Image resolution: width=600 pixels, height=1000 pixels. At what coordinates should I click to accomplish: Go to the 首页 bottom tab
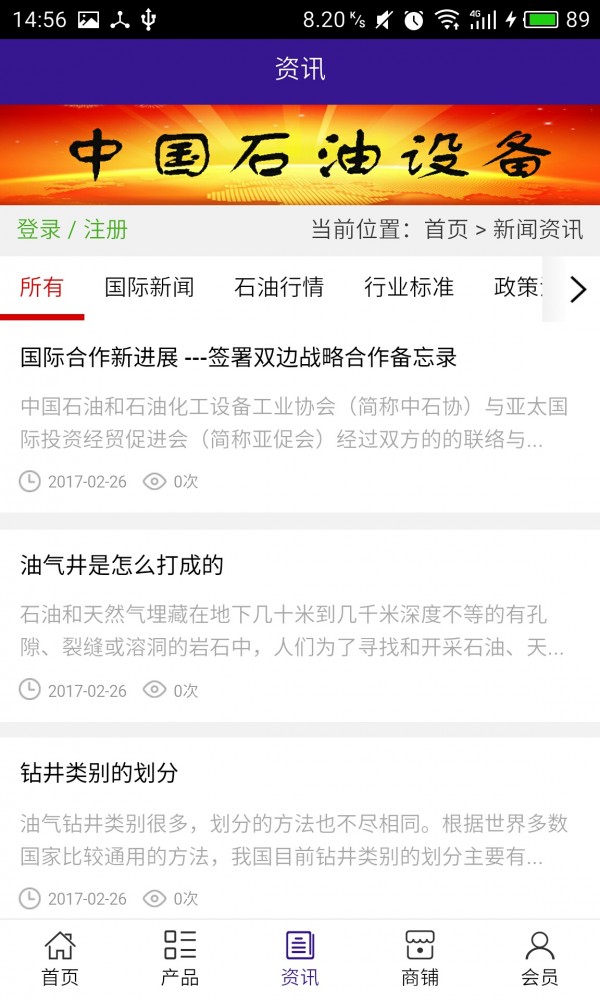point(60,959)
